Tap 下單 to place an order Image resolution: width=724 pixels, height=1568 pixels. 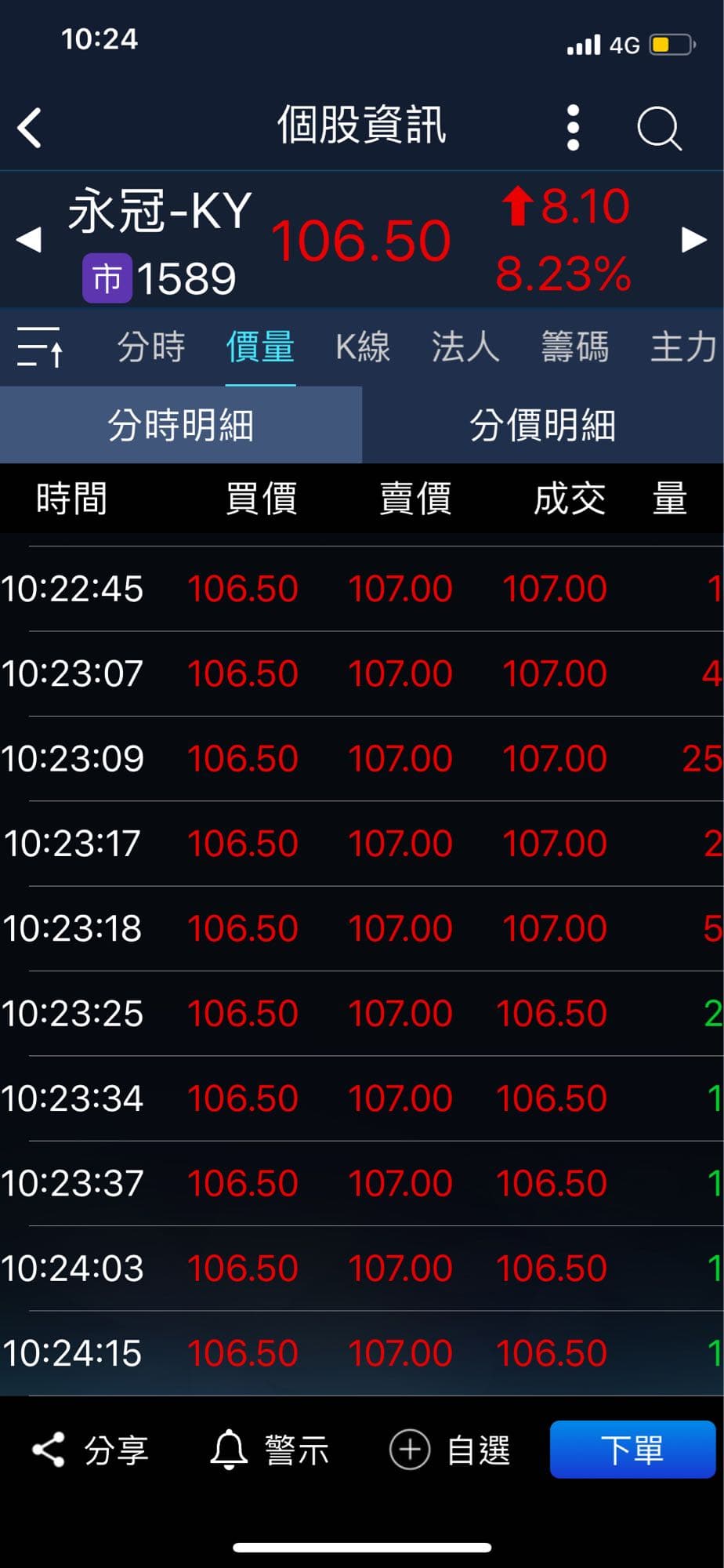632,1450
